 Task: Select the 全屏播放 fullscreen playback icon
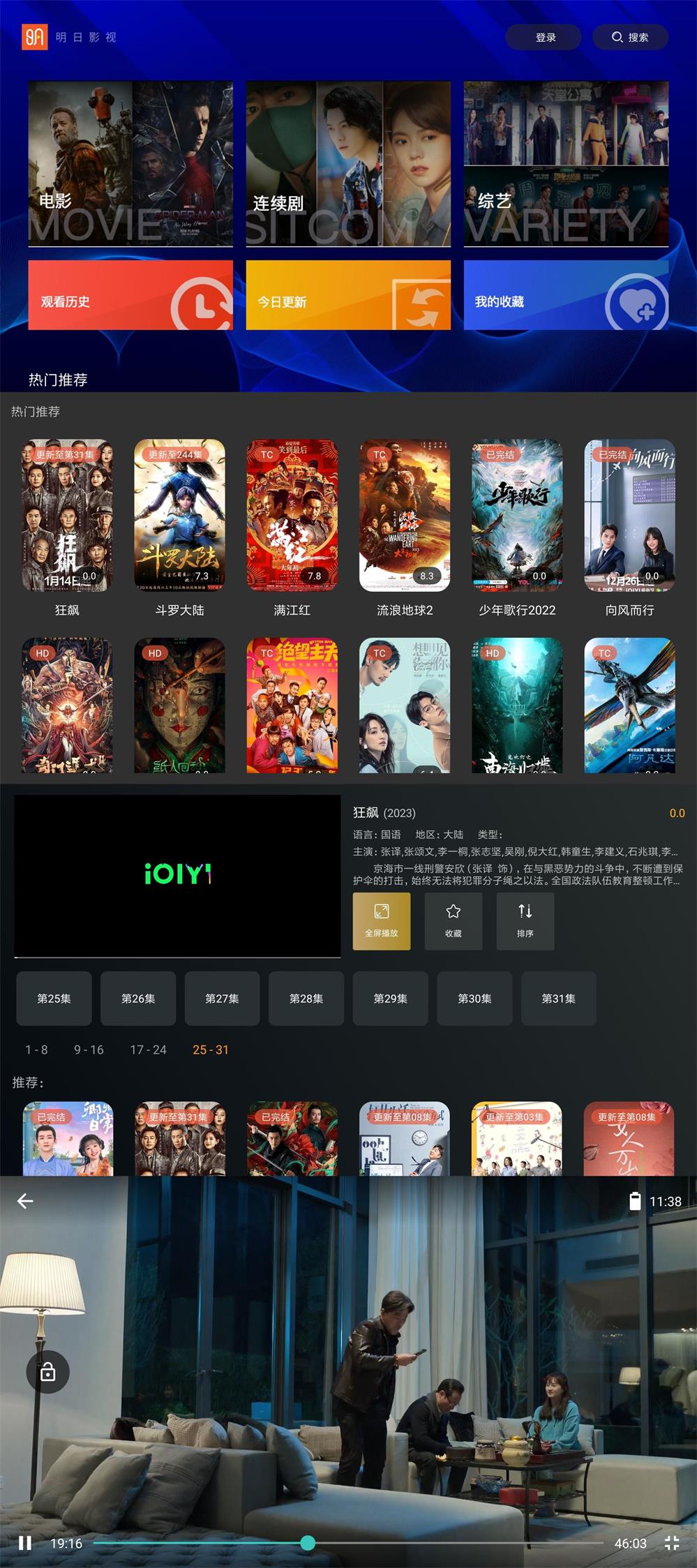point(380,922)
